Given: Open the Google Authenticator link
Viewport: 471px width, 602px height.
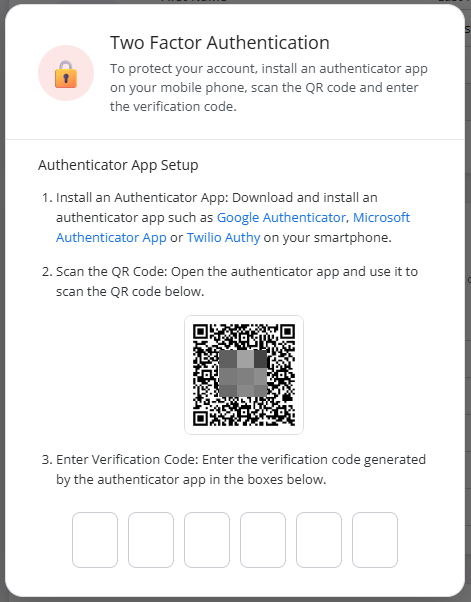Looking at the screenshot, I should (281, 218).
